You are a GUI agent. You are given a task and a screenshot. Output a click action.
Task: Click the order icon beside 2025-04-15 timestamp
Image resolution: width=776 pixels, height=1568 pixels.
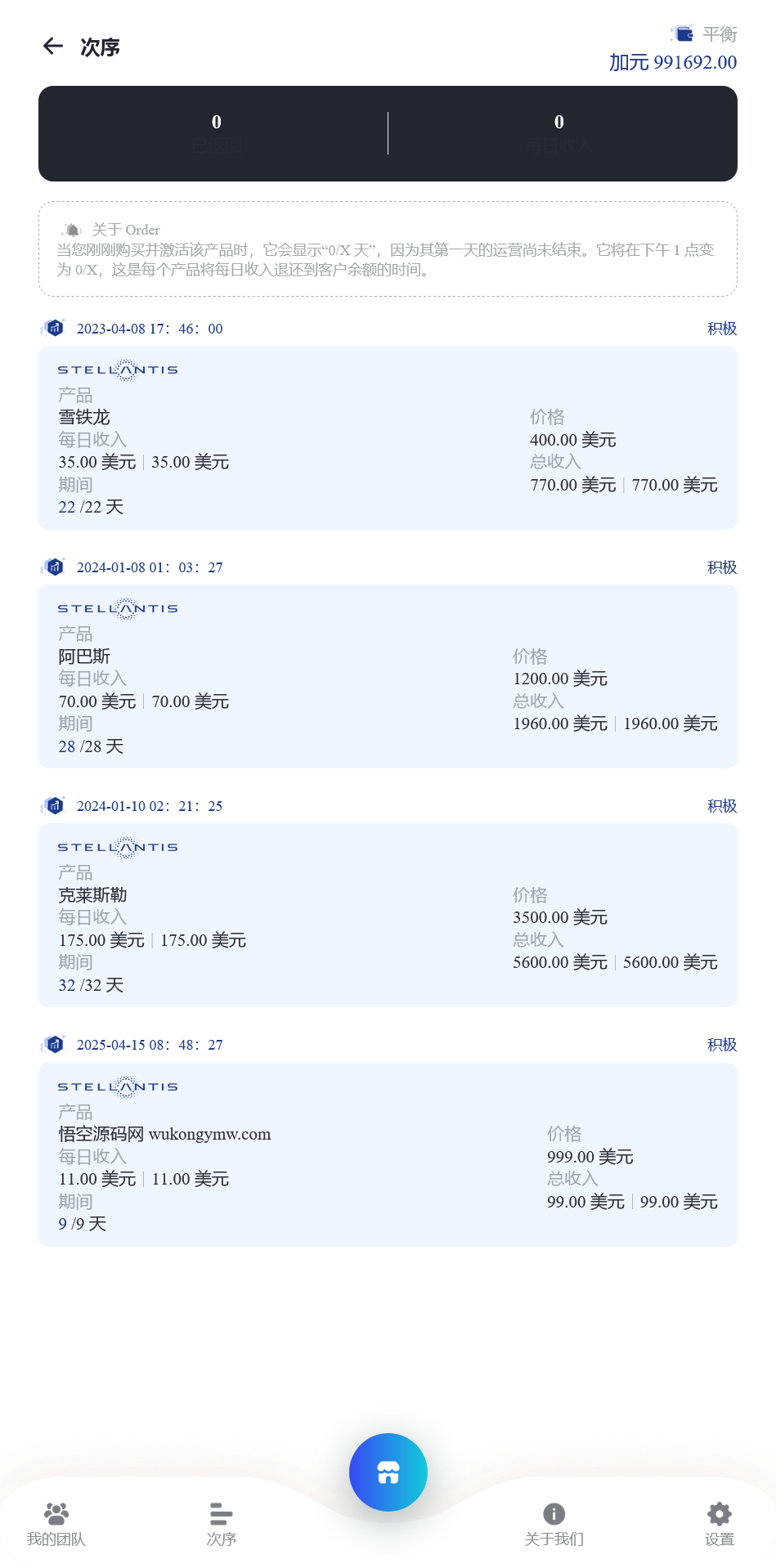pyautogui.click(x=53, y=1044)
